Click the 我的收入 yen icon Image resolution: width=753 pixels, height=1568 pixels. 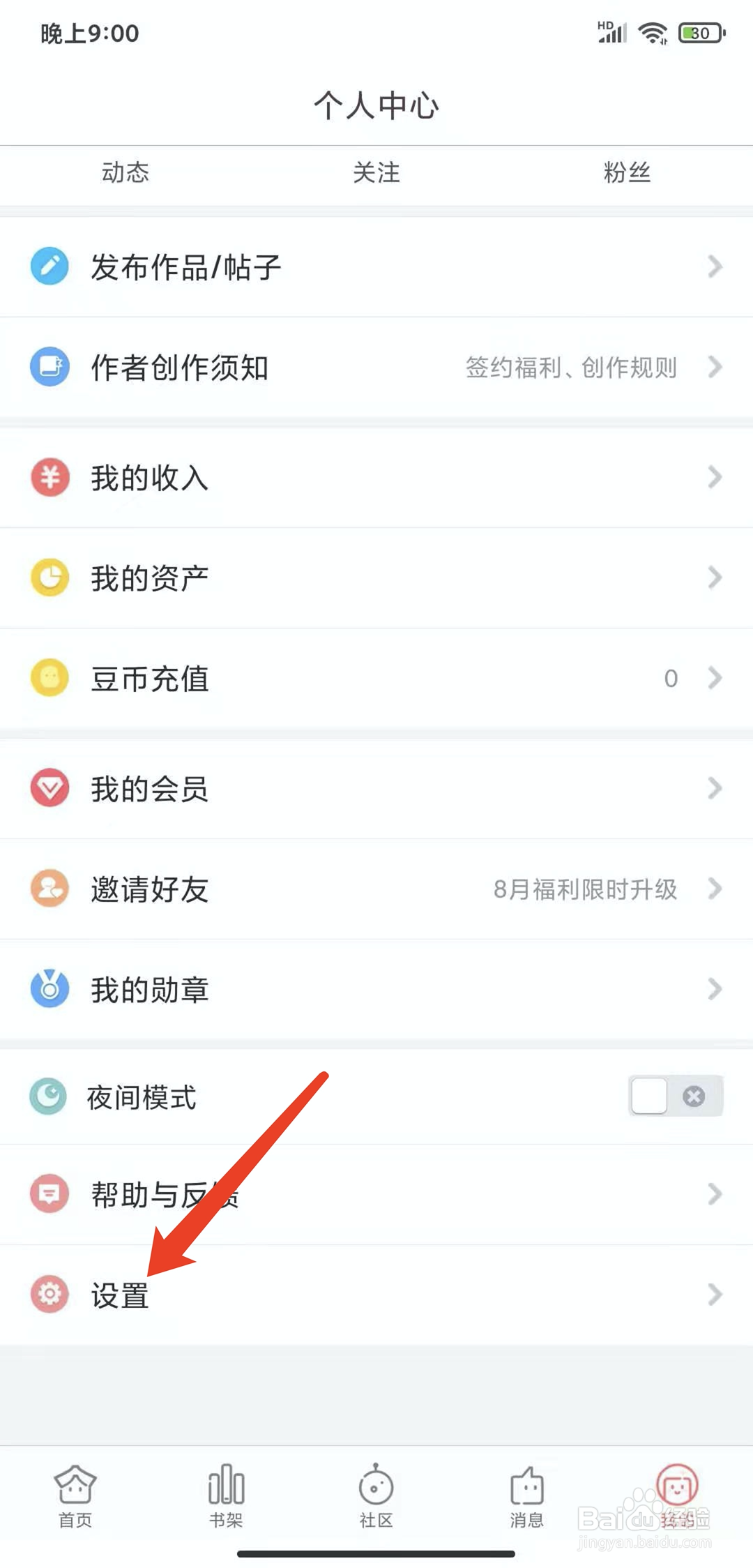pos(49,477)
